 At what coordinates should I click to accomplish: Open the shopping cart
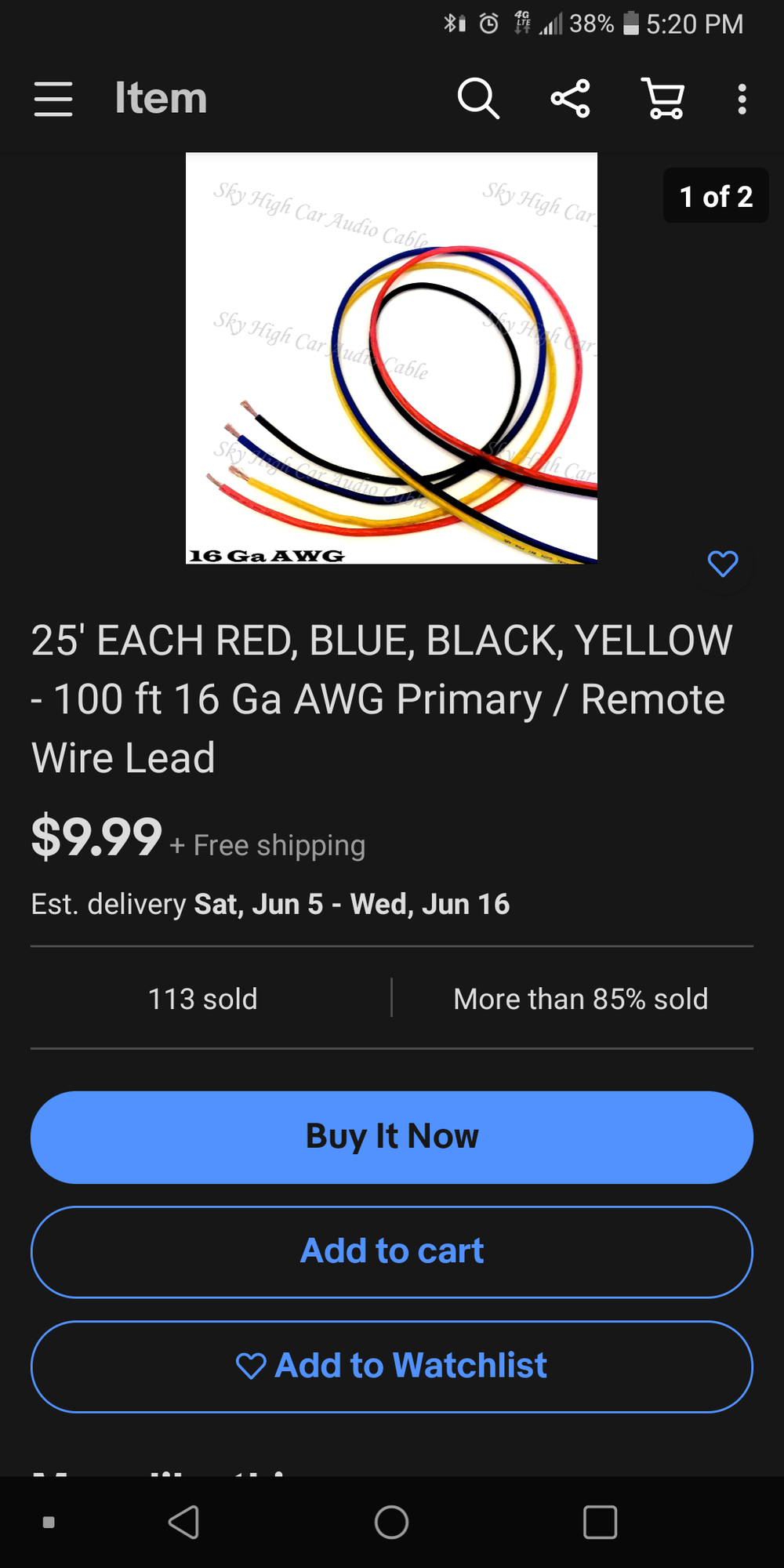tap(663, 99)
